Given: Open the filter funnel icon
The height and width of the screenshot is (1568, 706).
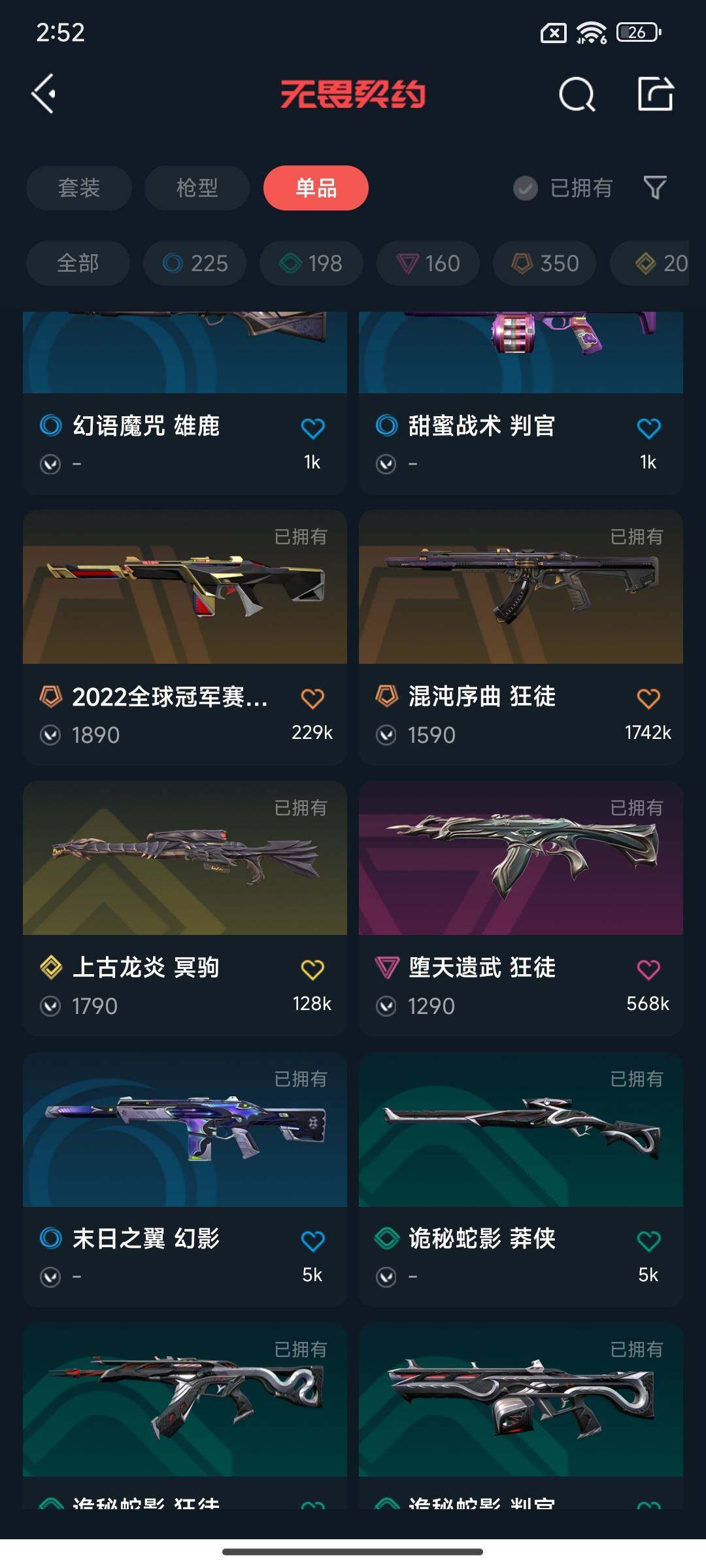Looking at the screenshot, I should [655, 188].
